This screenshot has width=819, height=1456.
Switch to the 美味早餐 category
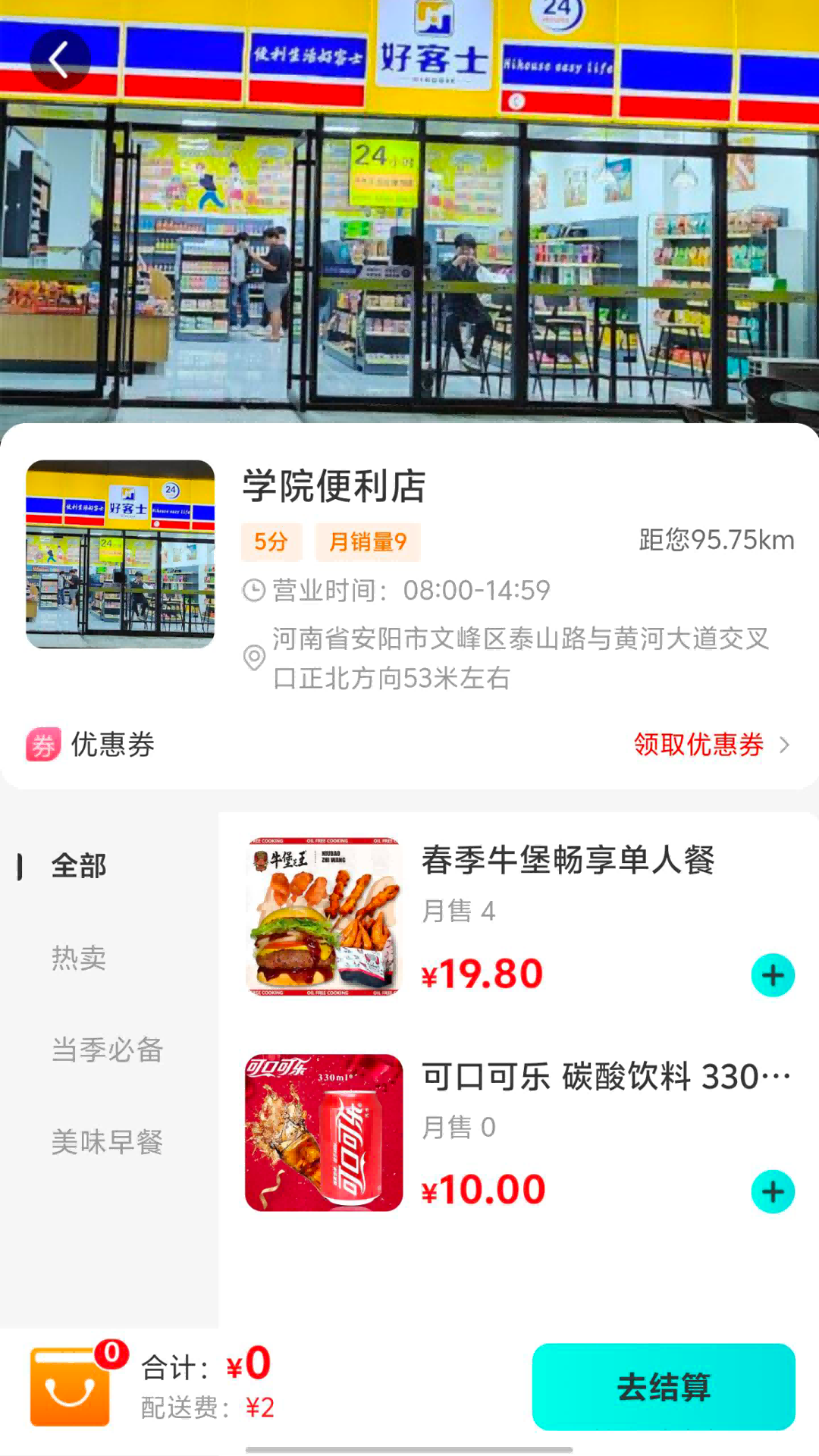tap(107, 1142)
